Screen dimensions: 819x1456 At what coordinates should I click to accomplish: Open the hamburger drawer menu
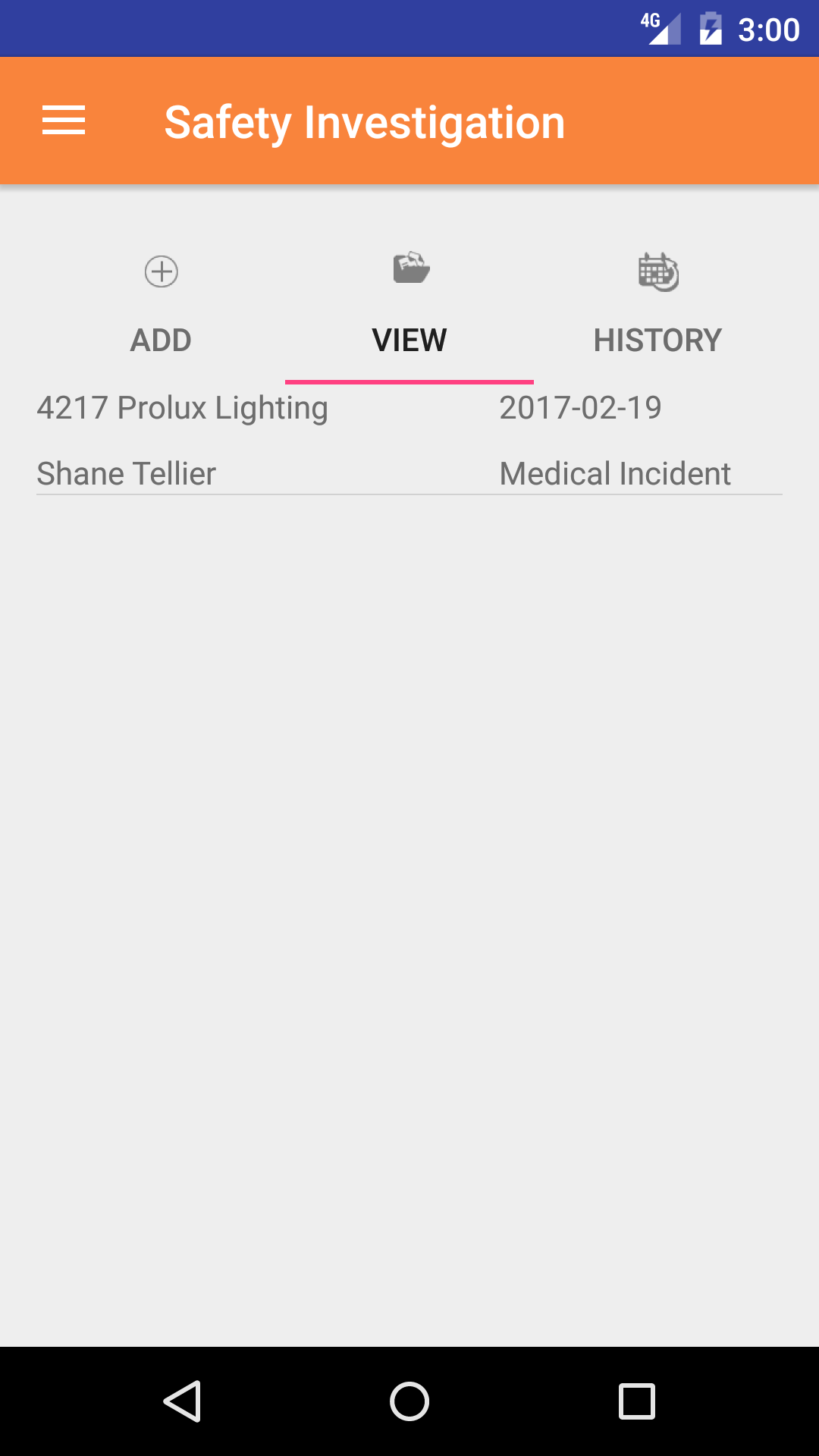(x=64, y=121)
